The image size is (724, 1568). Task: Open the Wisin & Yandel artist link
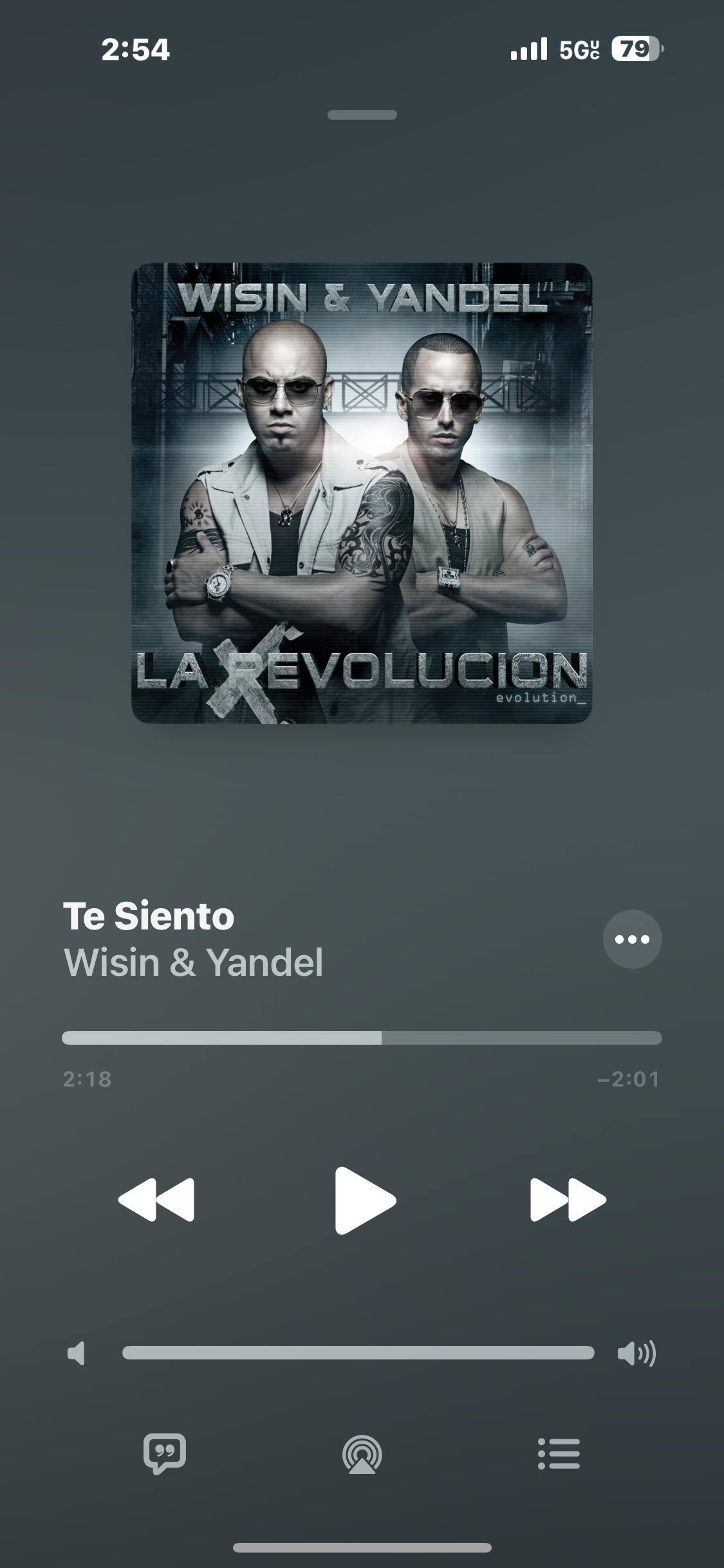click(193, 962)
